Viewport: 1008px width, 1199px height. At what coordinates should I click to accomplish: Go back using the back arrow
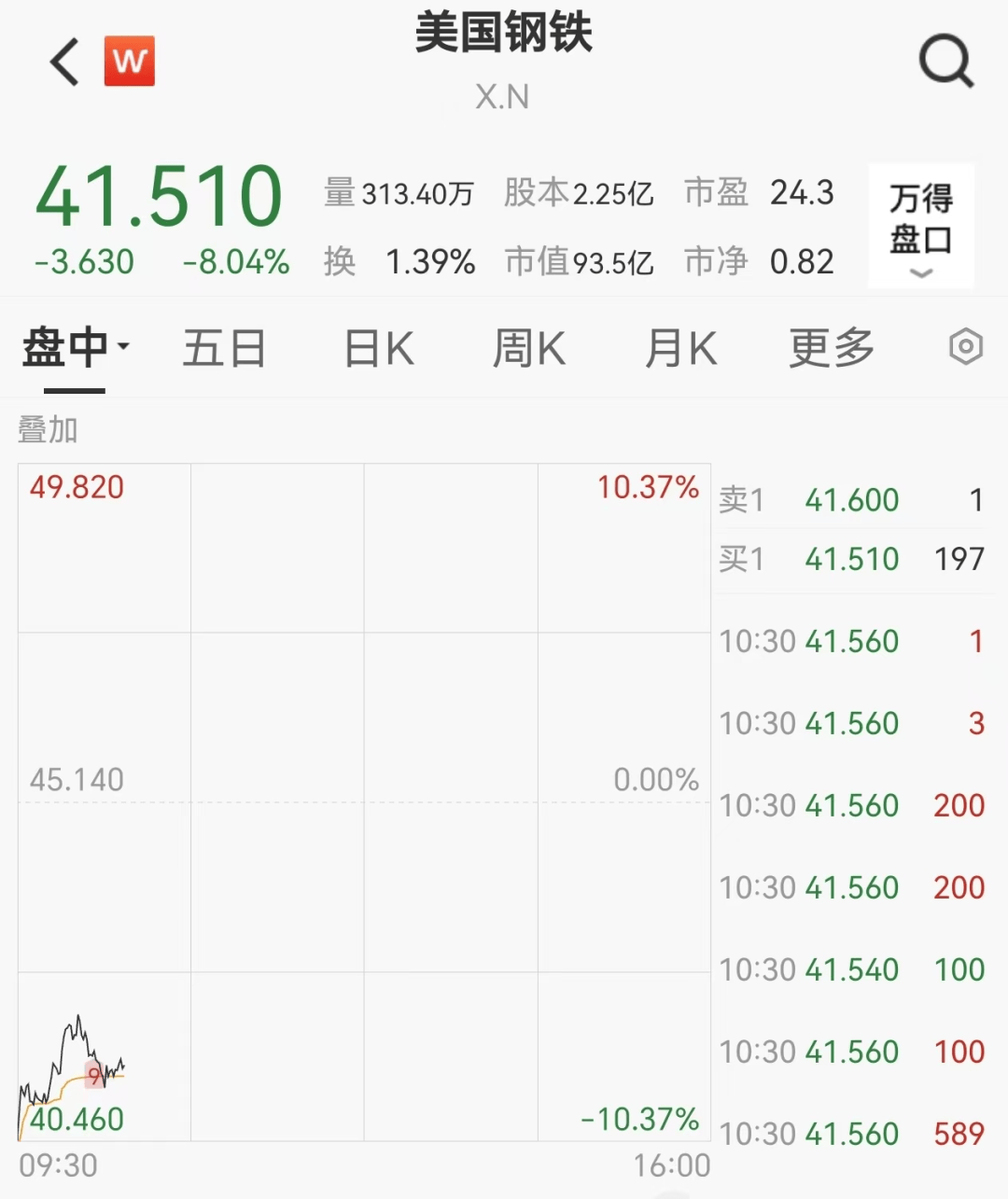point(64,63)
